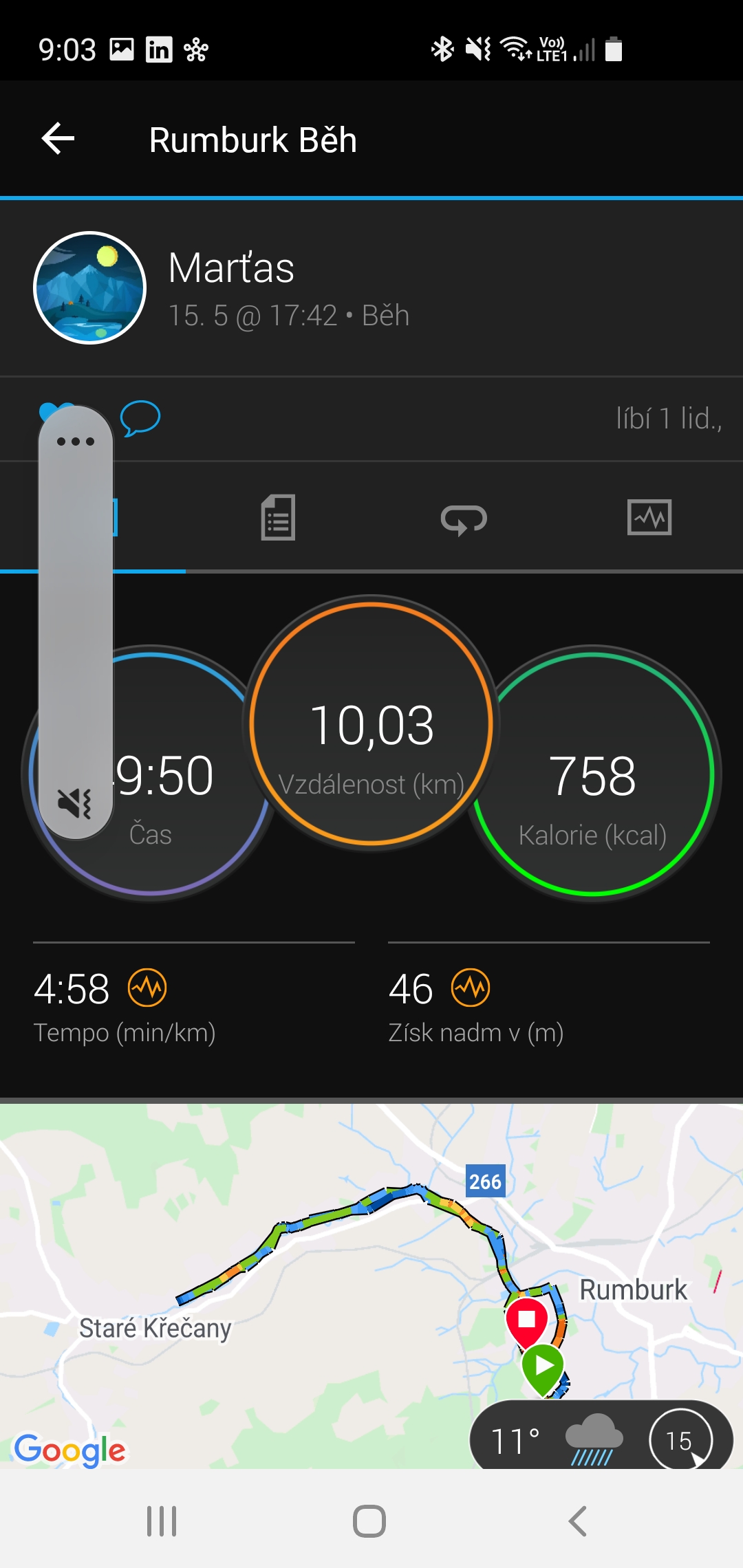
Task: Switch to the details list tab
Action: 278,517
